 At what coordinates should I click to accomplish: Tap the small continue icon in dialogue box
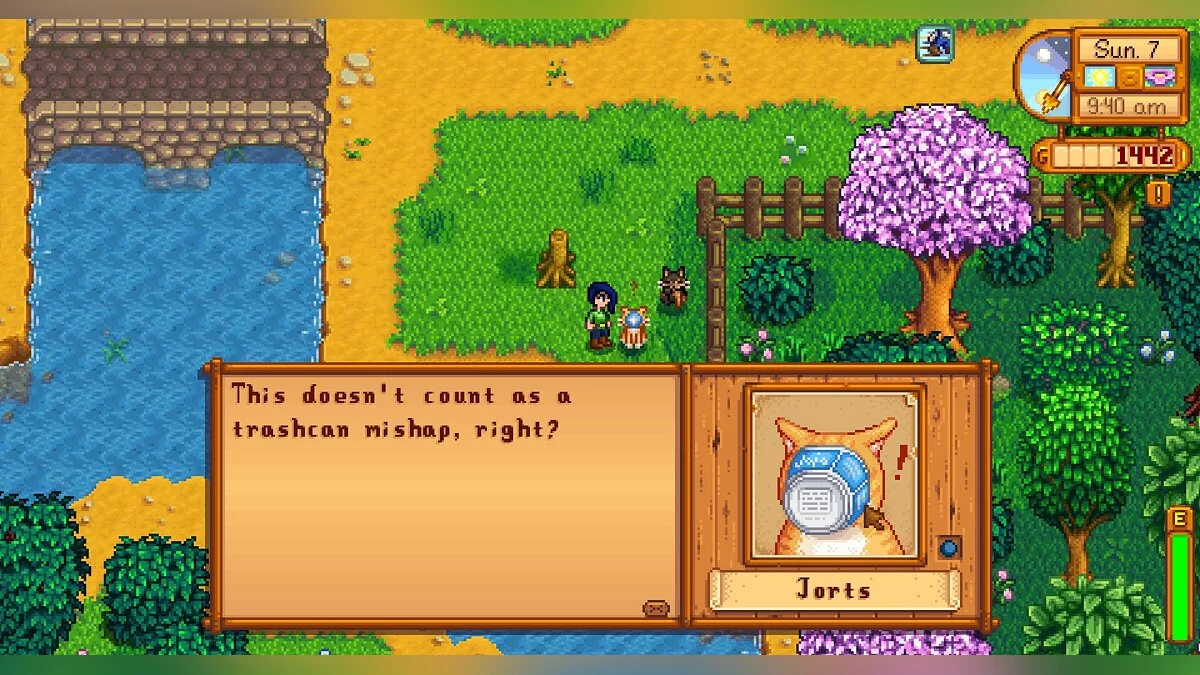click(x=655, y=606)
